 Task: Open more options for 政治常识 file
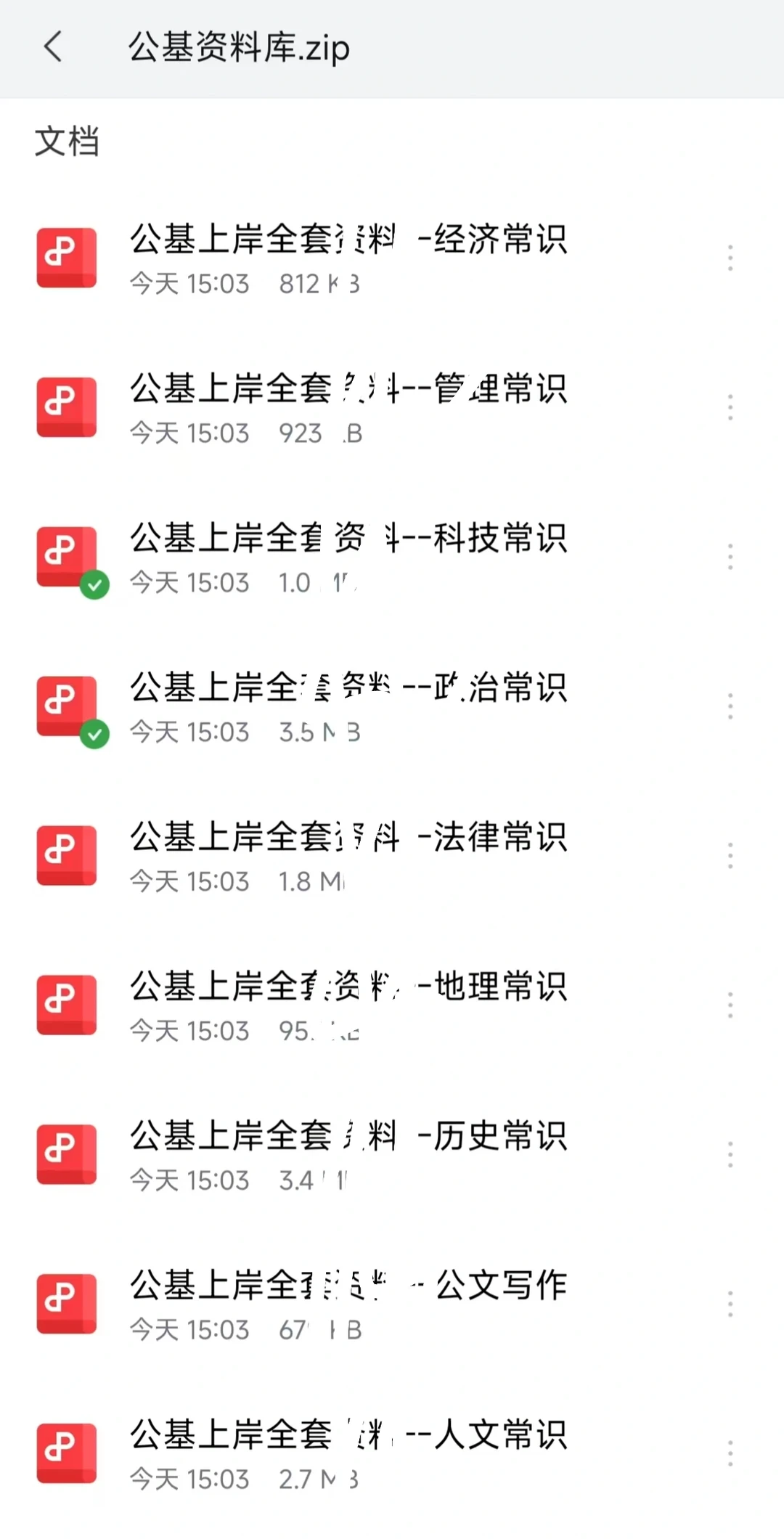730,707
